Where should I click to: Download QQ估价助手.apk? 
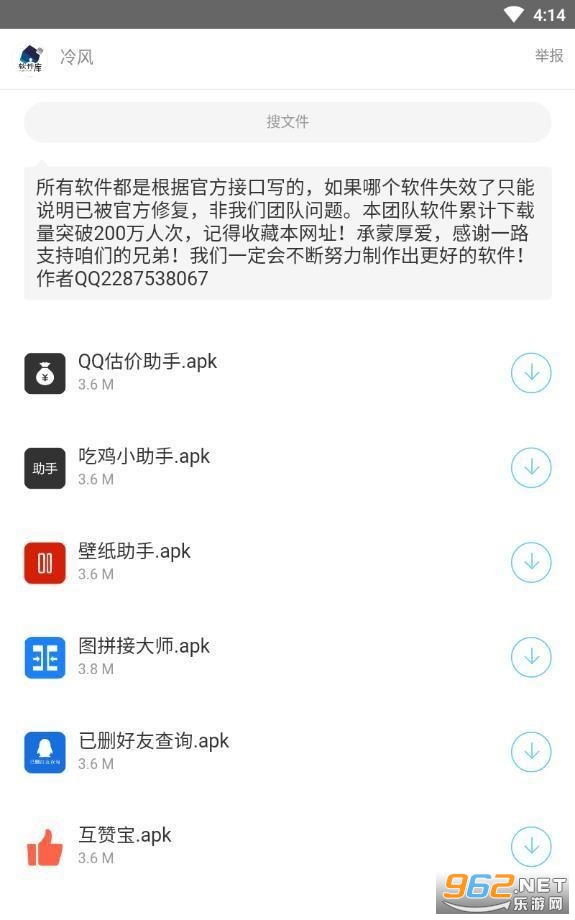coord(531,373)
